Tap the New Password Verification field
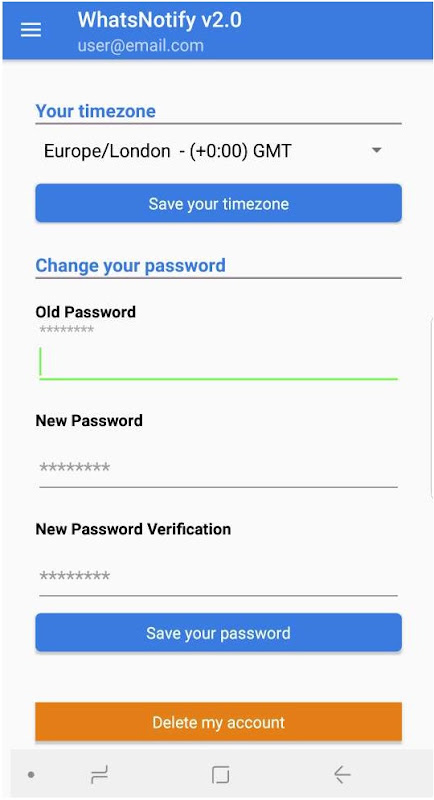 218,577
